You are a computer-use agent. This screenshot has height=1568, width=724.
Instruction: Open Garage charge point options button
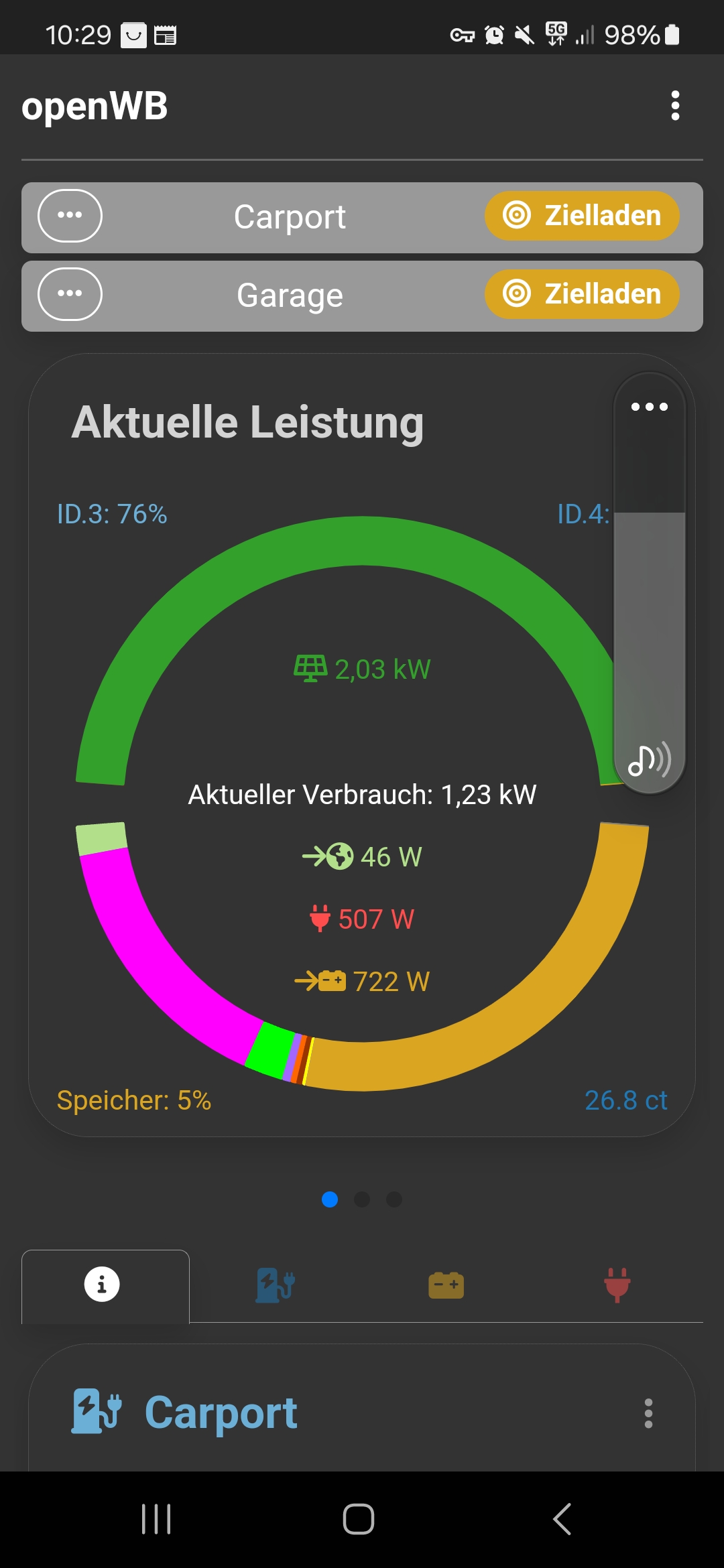70,294
